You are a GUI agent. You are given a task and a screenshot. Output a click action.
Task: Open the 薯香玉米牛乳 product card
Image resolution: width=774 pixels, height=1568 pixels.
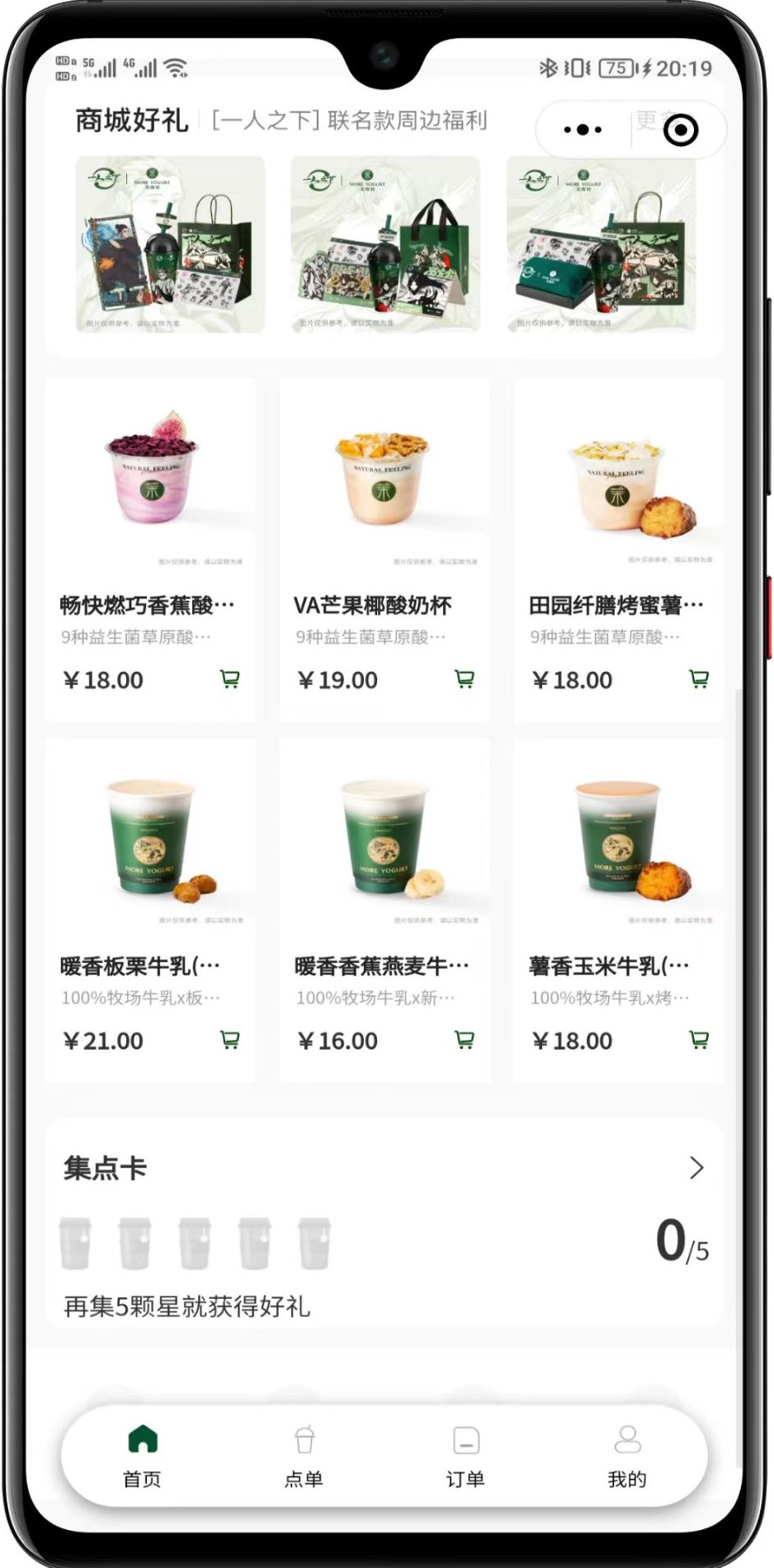pyautogui.click(x=618, y=858)
